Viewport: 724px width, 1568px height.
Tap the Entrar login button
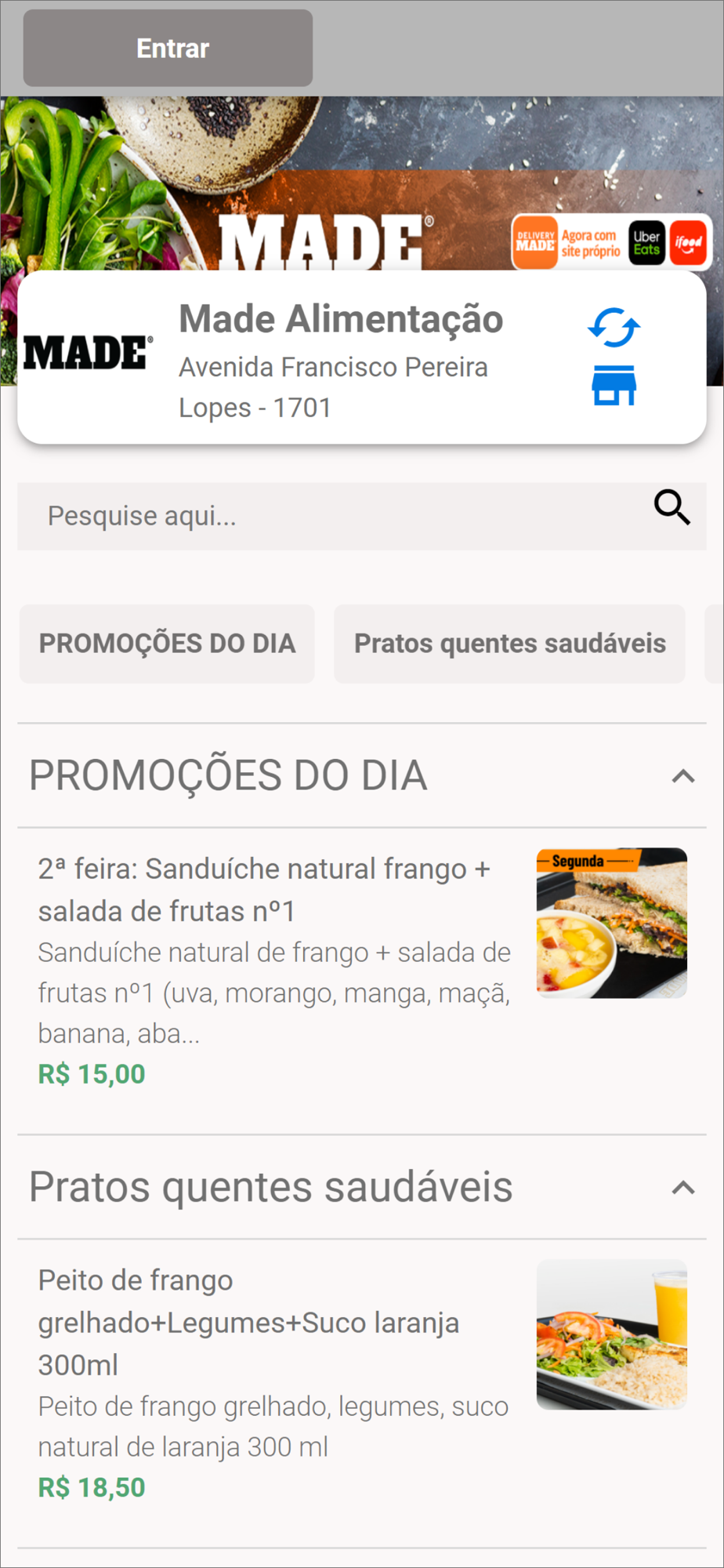pos(168,48)
